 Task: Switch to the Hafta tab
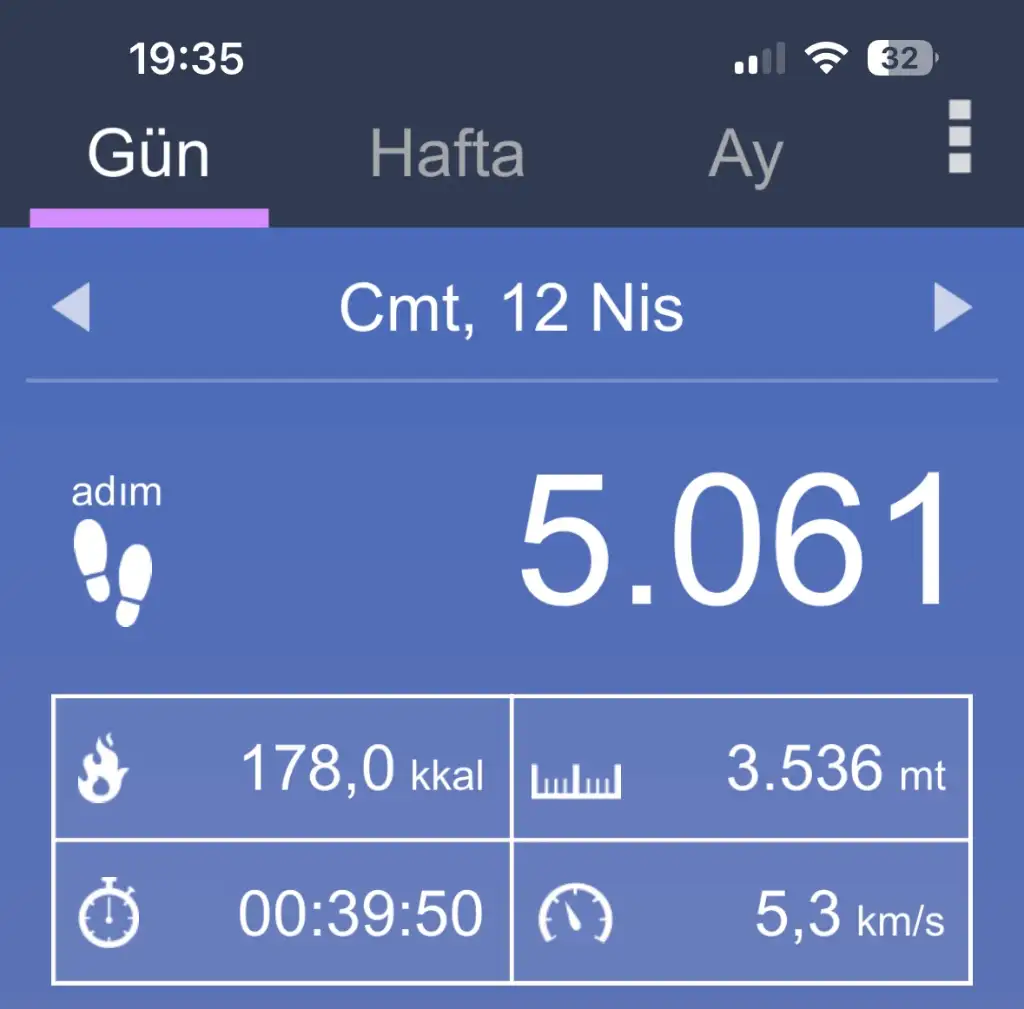(447, 155)
